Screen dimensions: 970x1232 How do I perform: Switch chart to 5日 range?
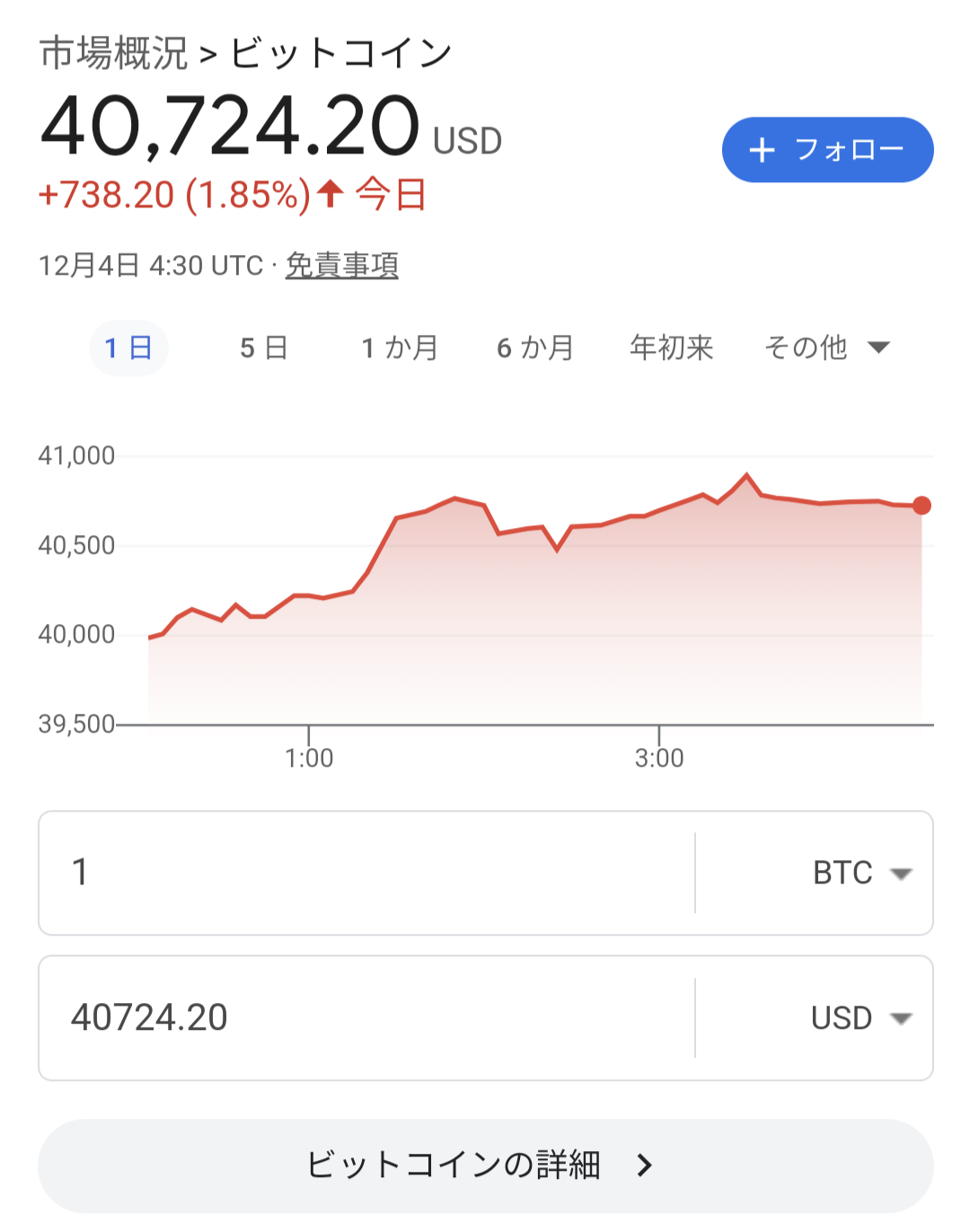(x=263, y=348)
